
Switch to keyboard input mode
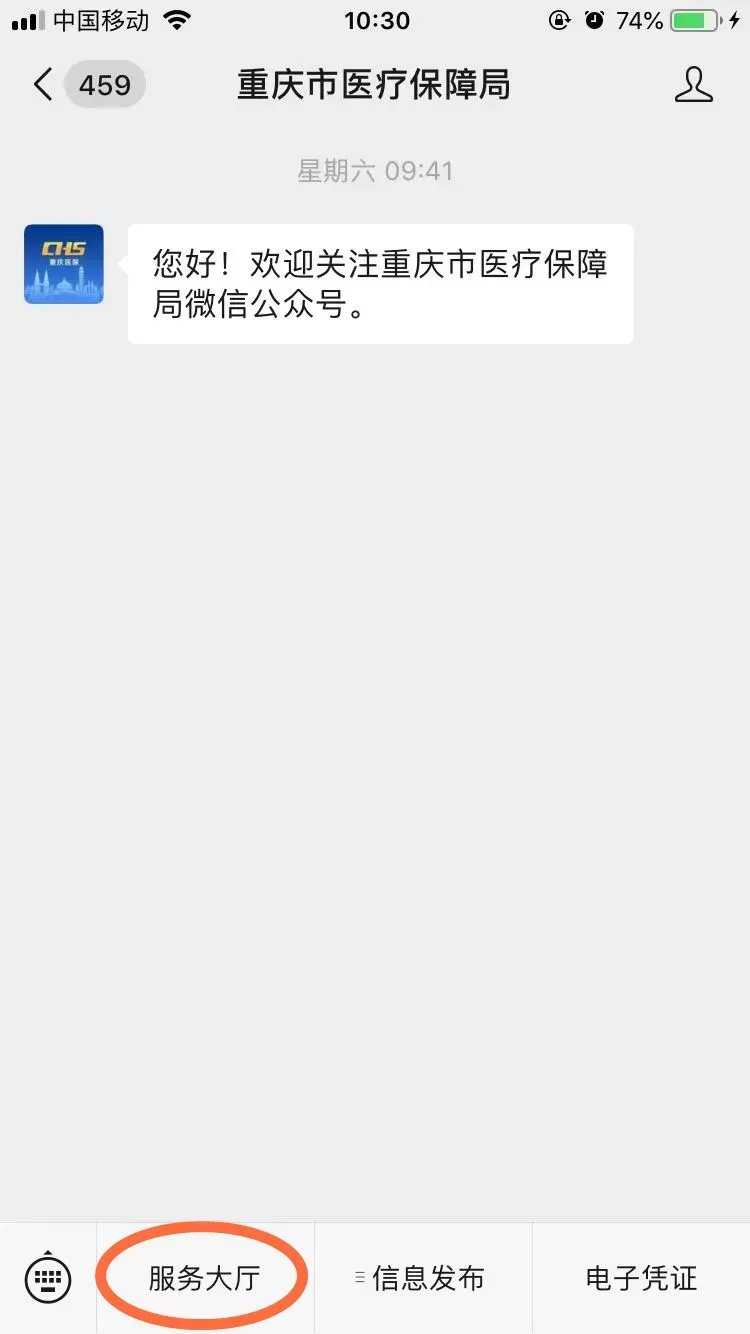[x=48, y=1277]
